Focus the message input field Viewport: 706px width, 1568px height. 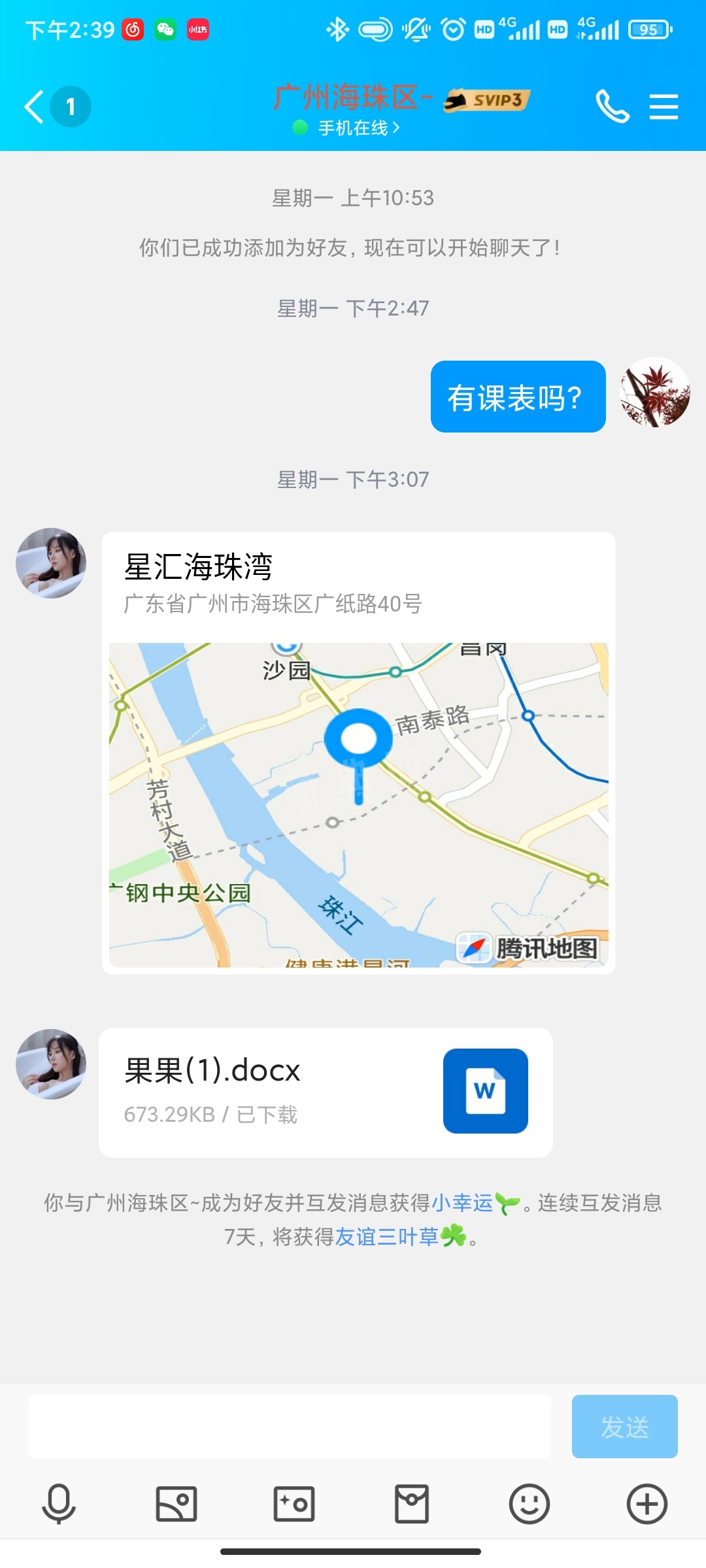pyautogui.click(x=289, y=1426)
